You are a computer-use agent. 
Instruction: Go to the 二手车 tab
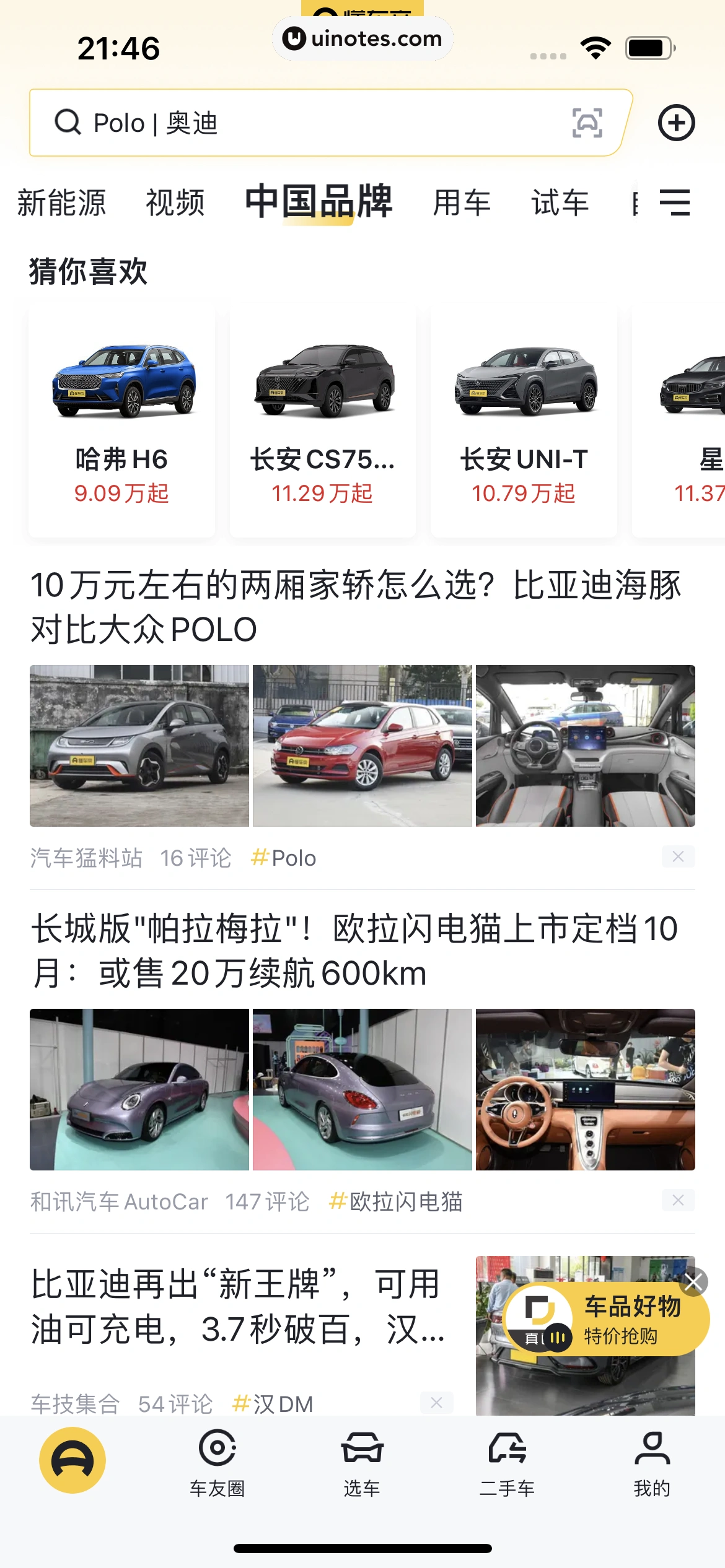507,1461
